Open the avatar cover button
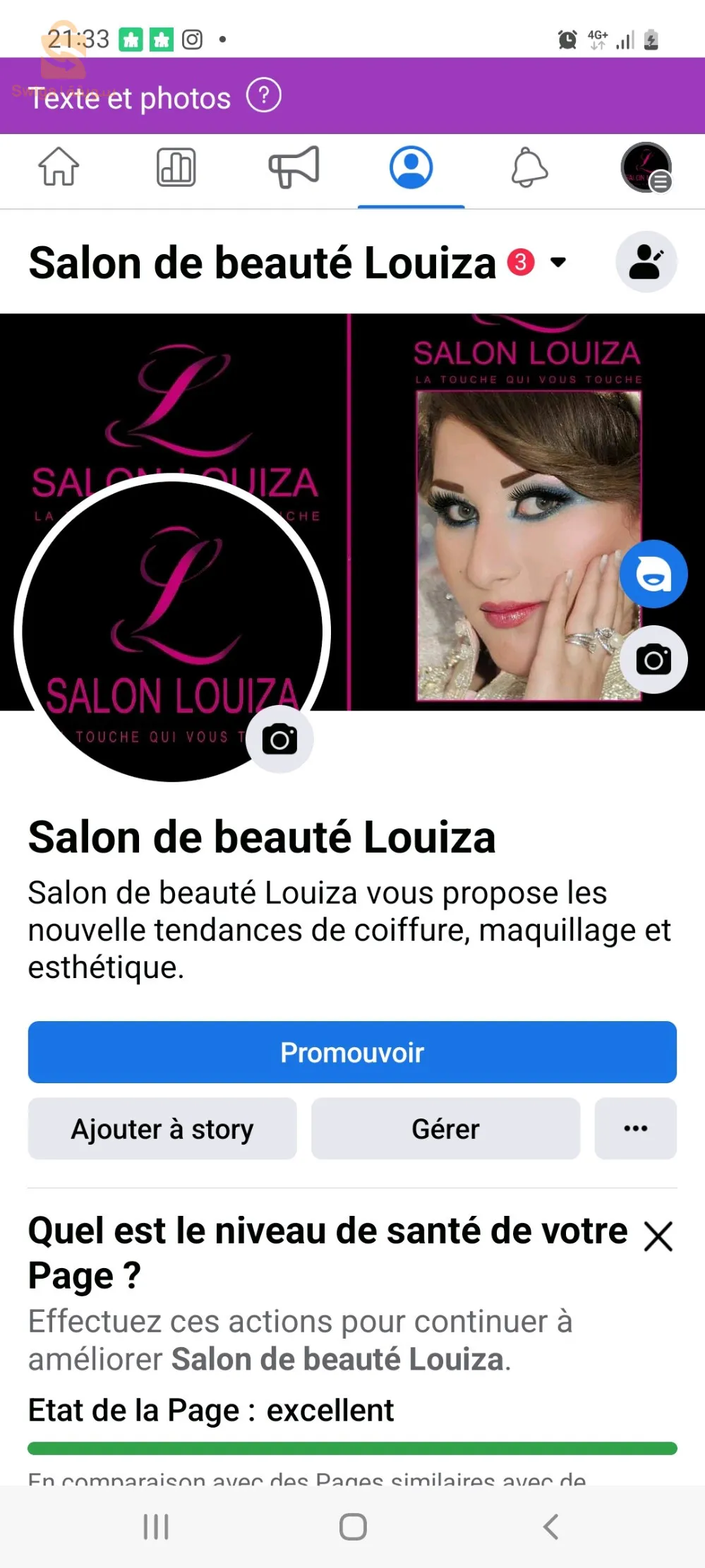Screen dimensions: 705x1568 tap(653, 574)
